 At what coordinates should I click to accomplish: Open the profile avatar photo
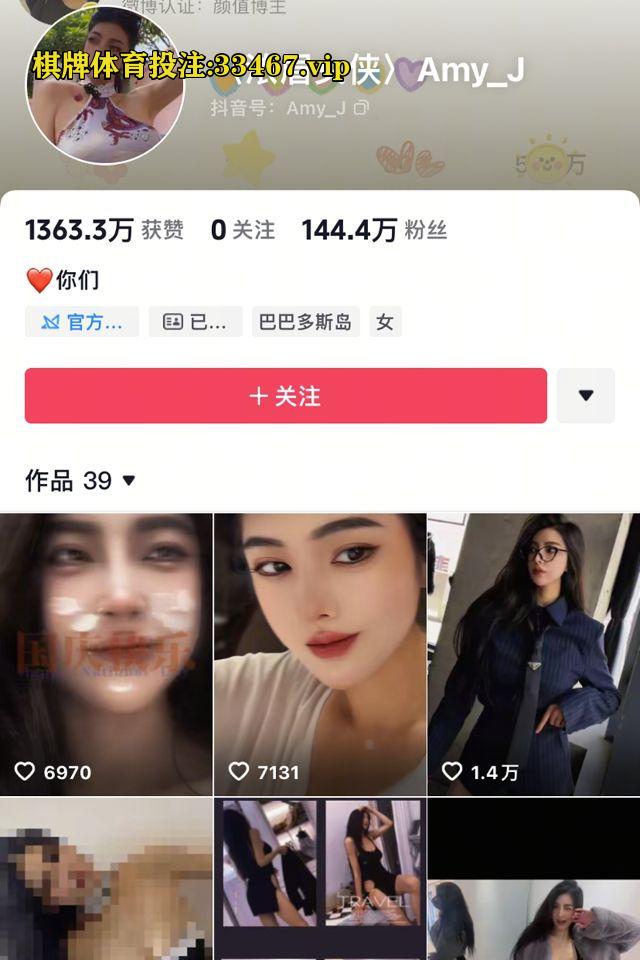tap(105, 86)
